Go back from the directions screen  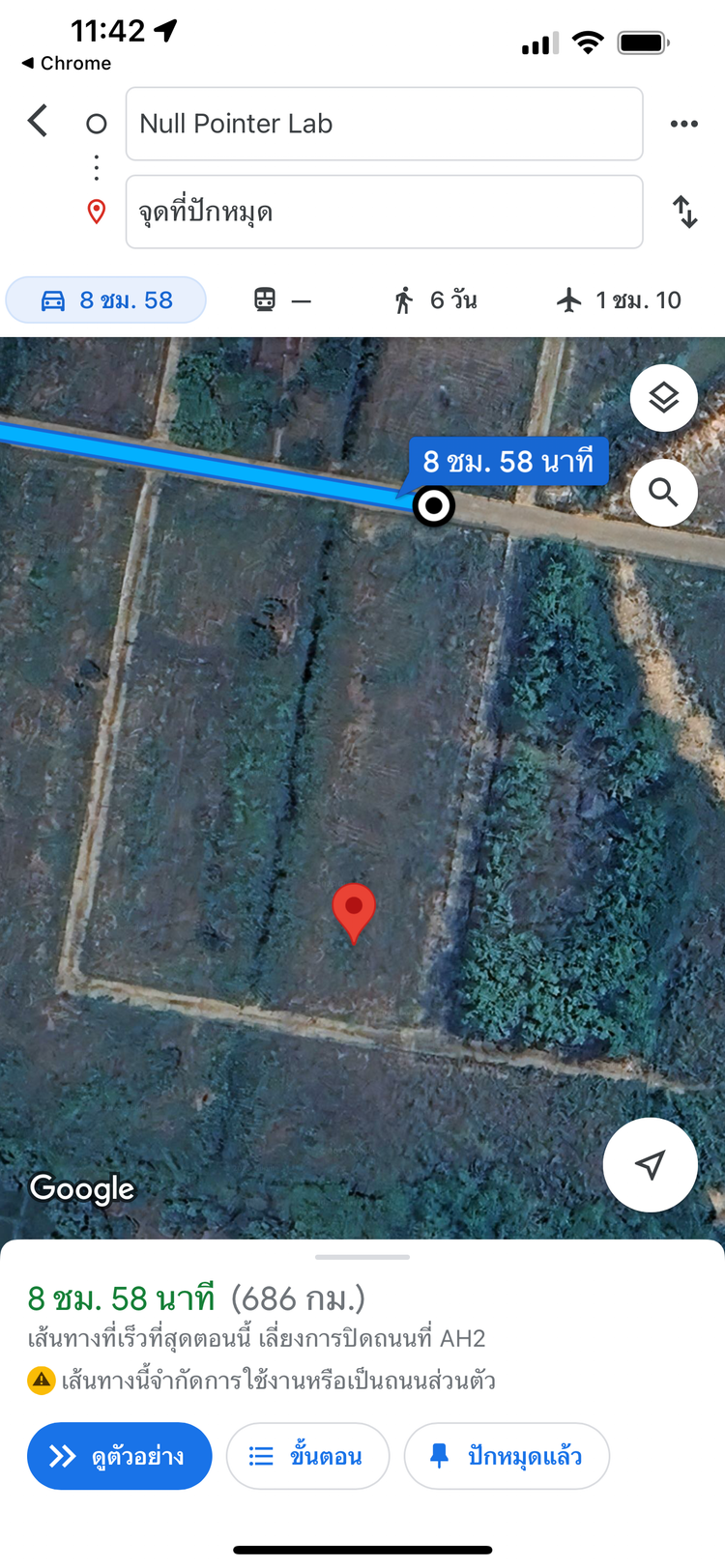click(38, 122)
